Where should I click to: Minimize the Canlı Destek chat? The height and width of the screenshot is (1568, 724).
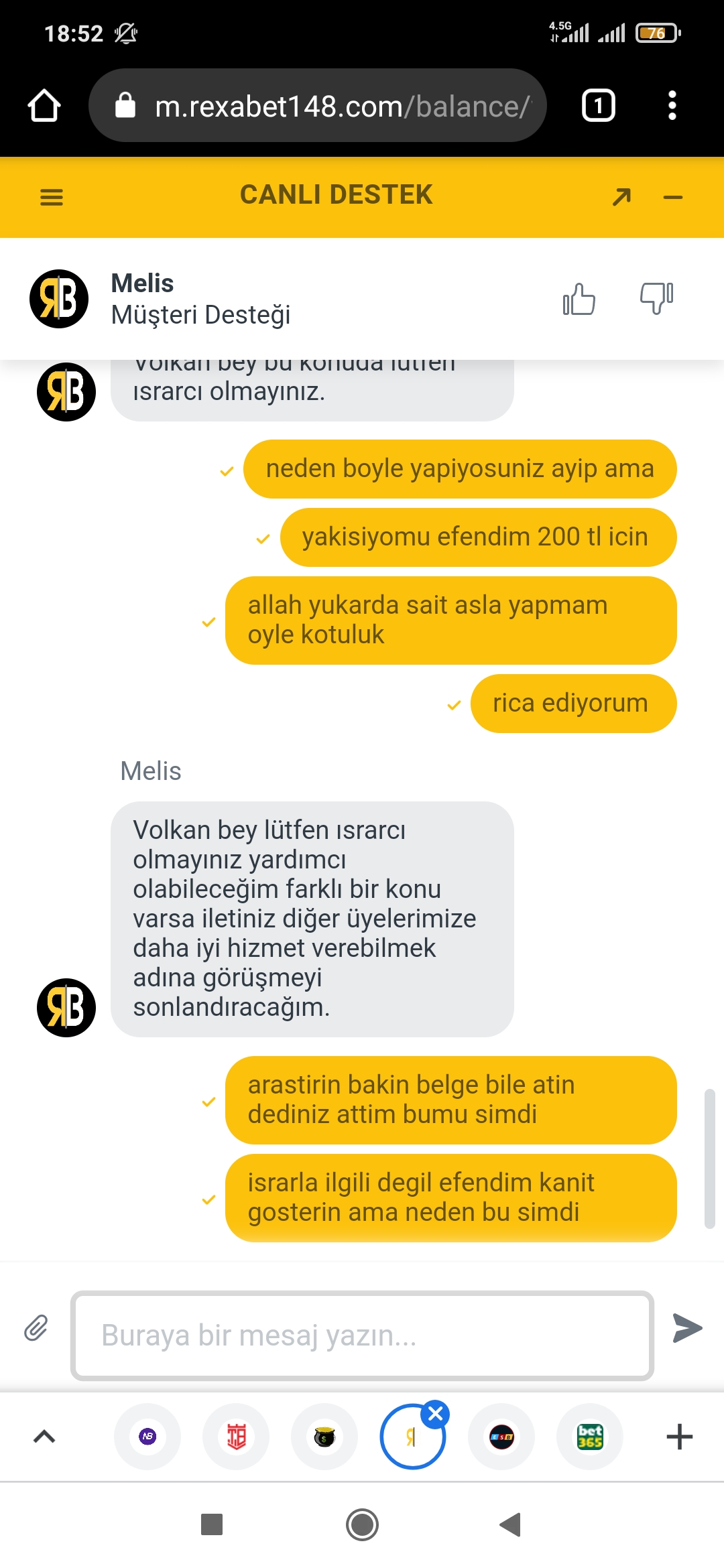pos(672,197)
